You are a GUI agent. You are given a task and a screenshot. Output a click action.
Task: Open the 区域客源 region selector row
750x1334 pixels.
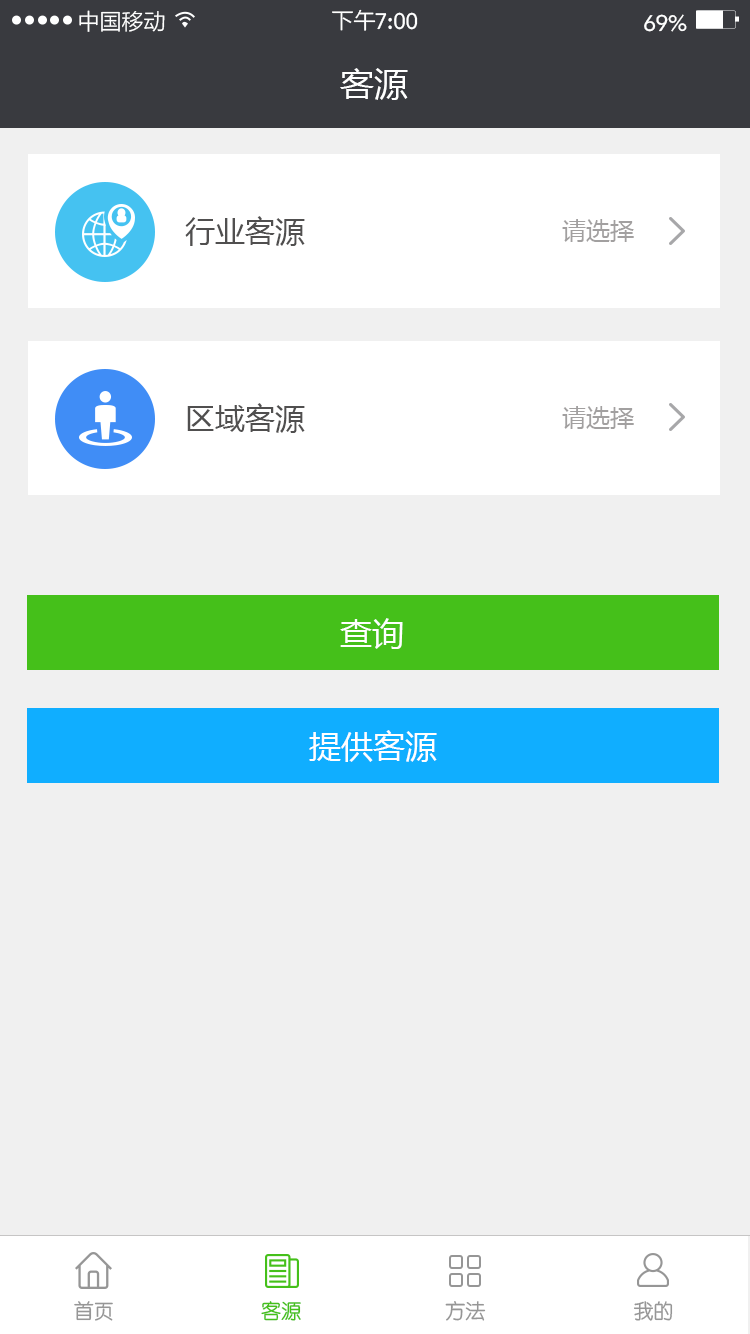pos(373,418)
